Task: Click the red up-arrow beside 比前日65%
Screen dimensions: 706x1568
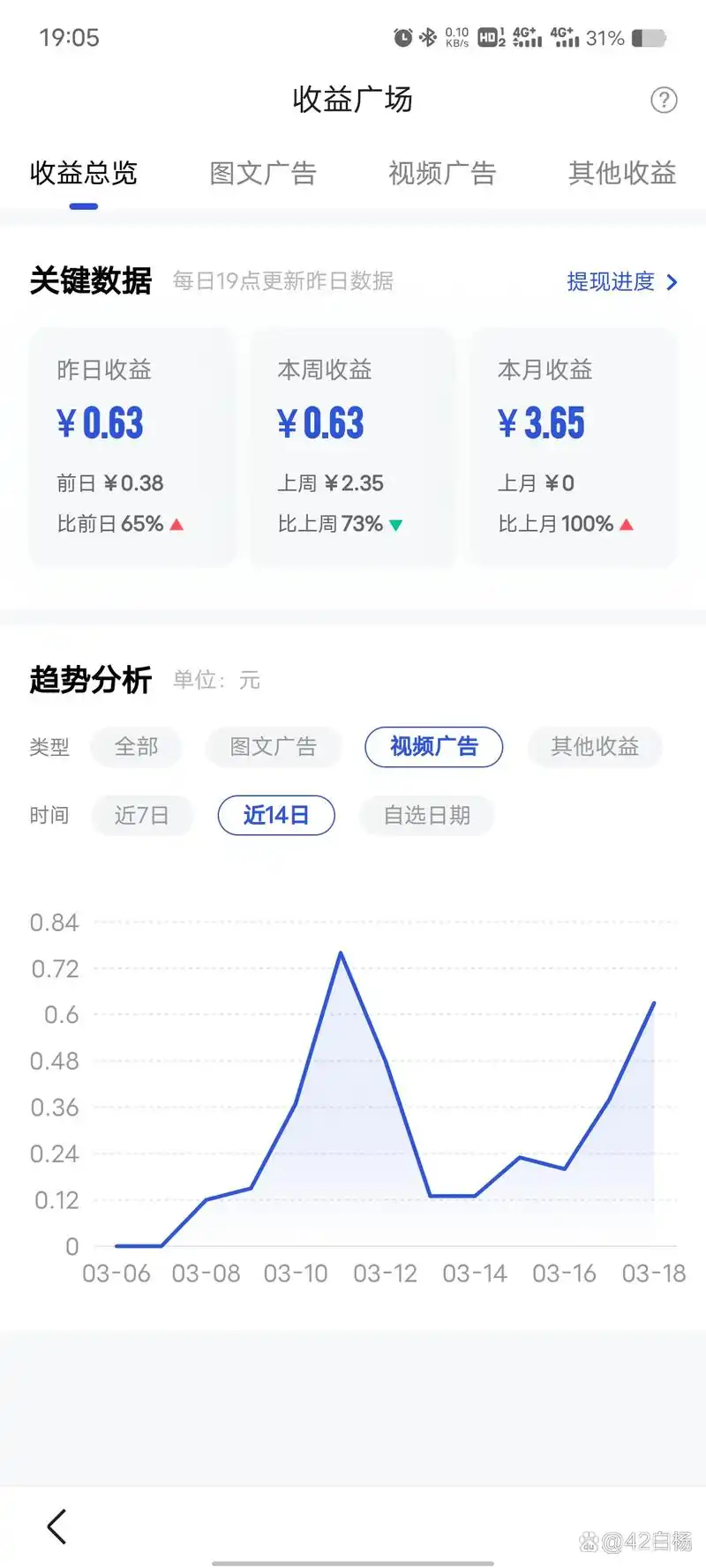Action: point(176,523)
